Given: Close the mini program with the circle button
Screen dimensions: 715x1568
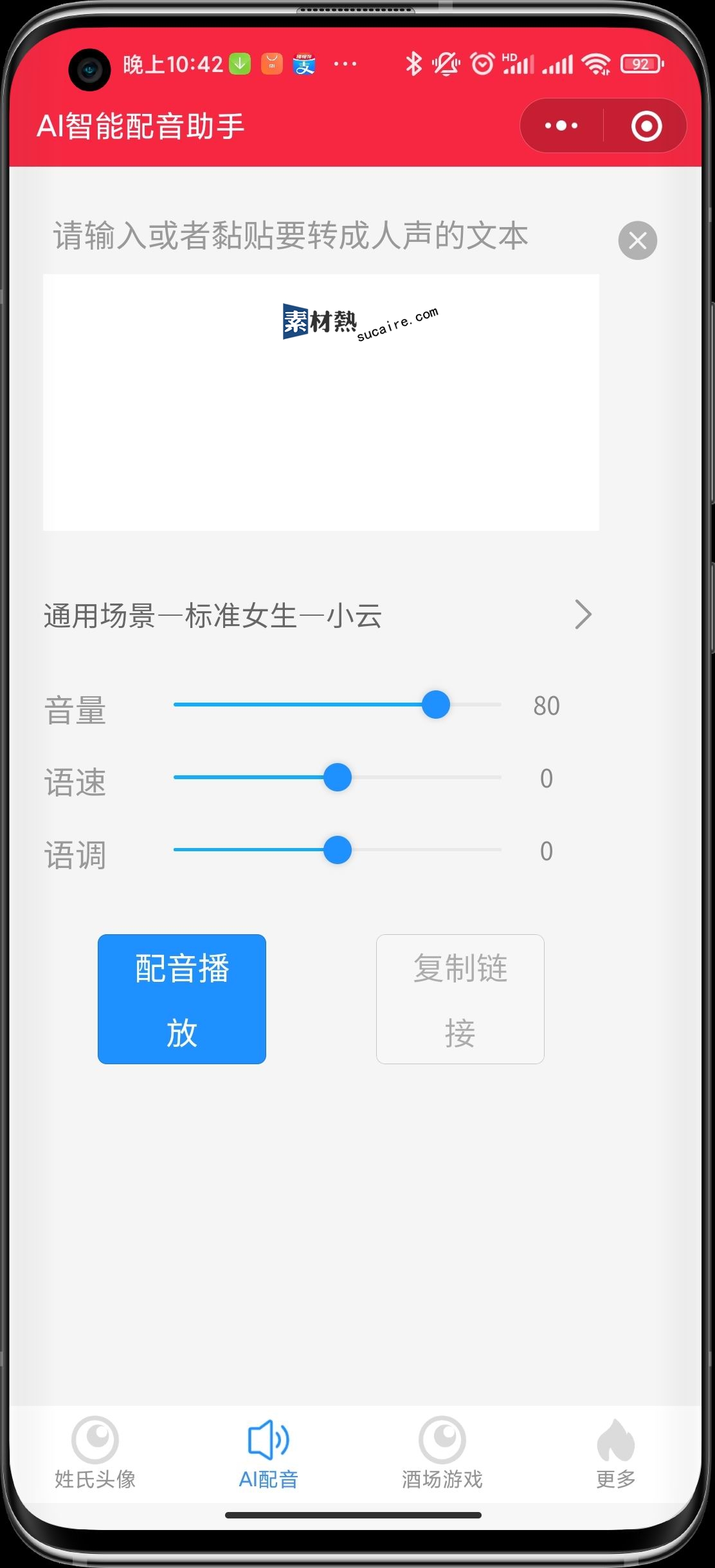Looking at the screenshot, I should pos(646,125).
